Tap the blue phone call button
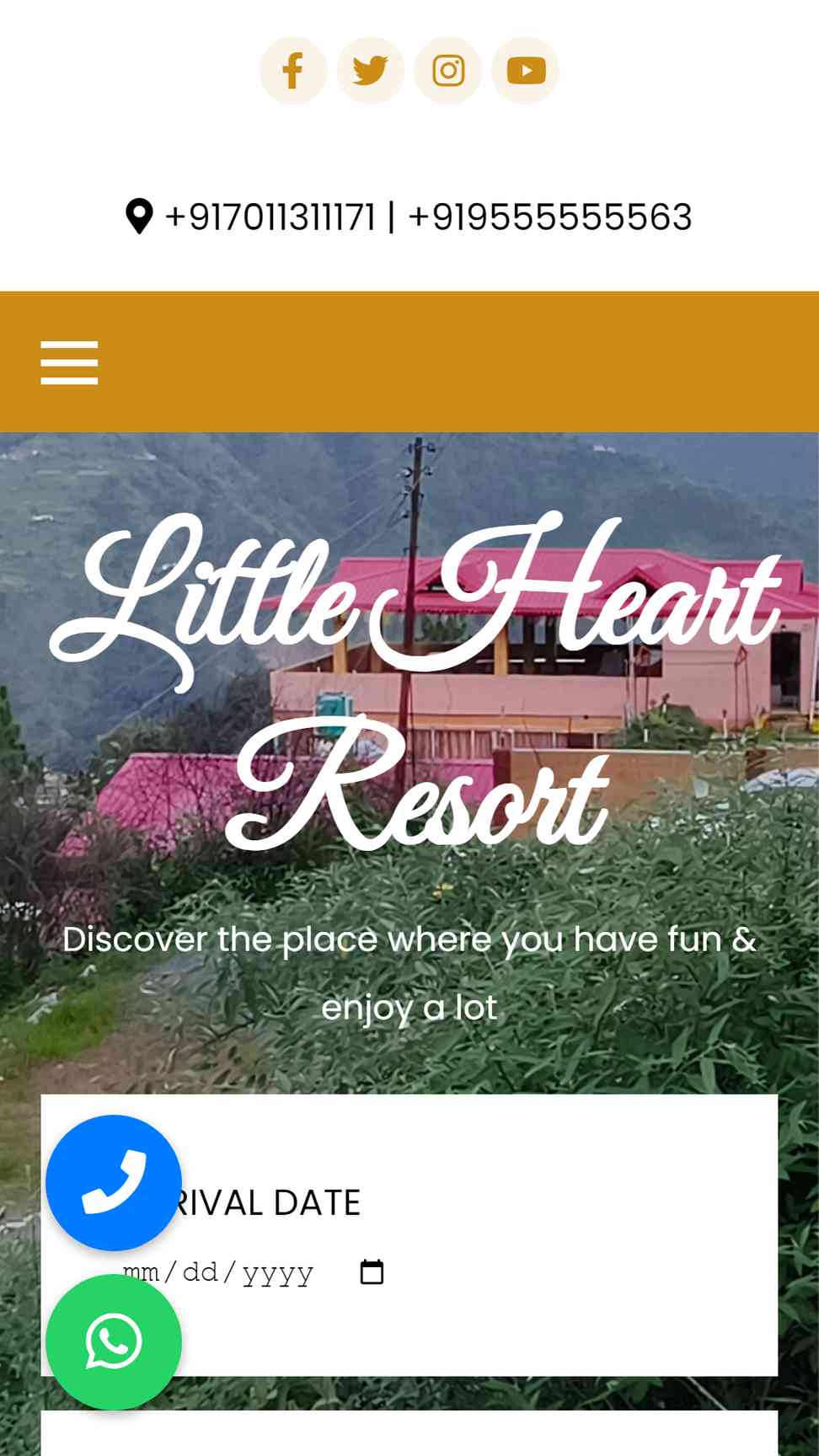The height and width of the screenshot is (1456, 819). [x=114, y=1183]
